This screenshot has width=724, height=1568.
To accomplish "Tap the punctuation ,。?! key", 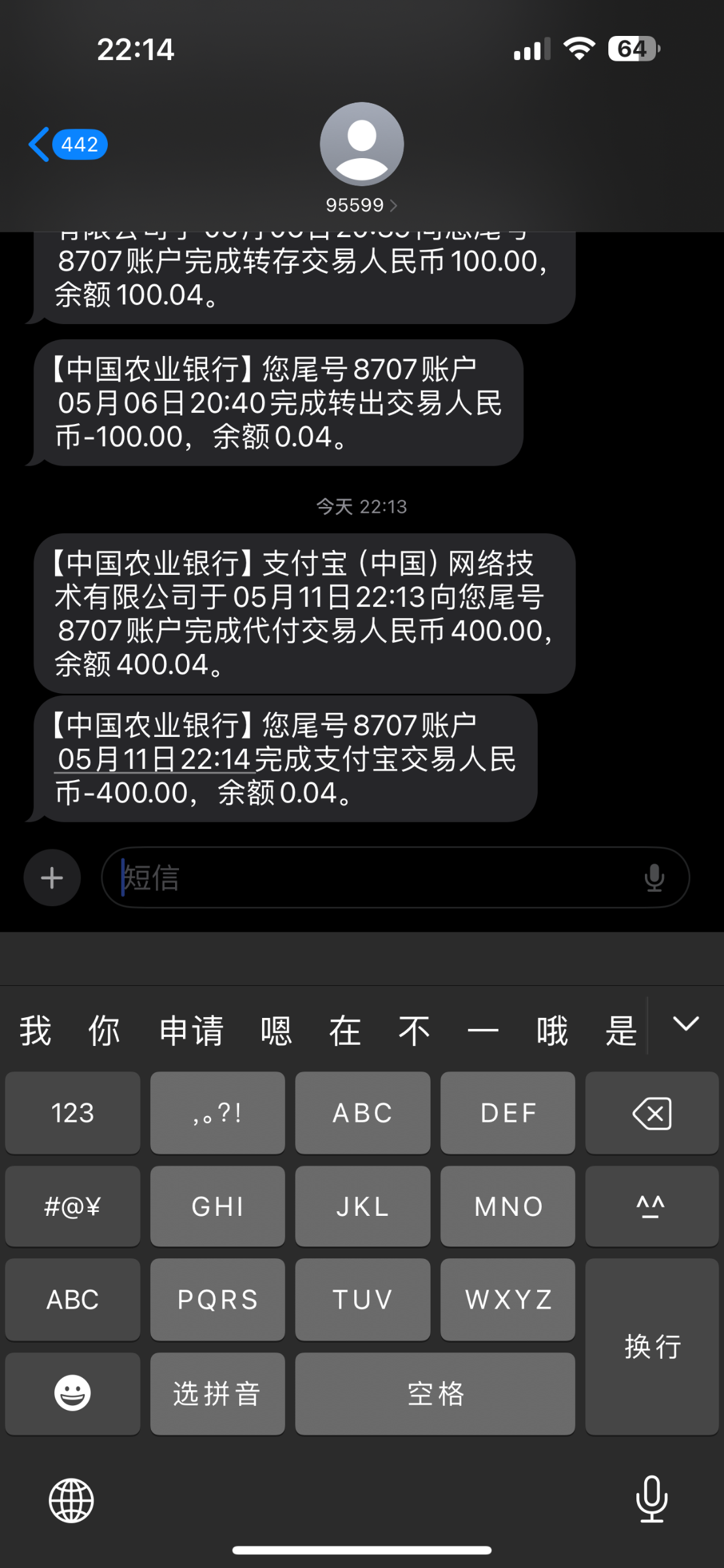I will 217,1113.
